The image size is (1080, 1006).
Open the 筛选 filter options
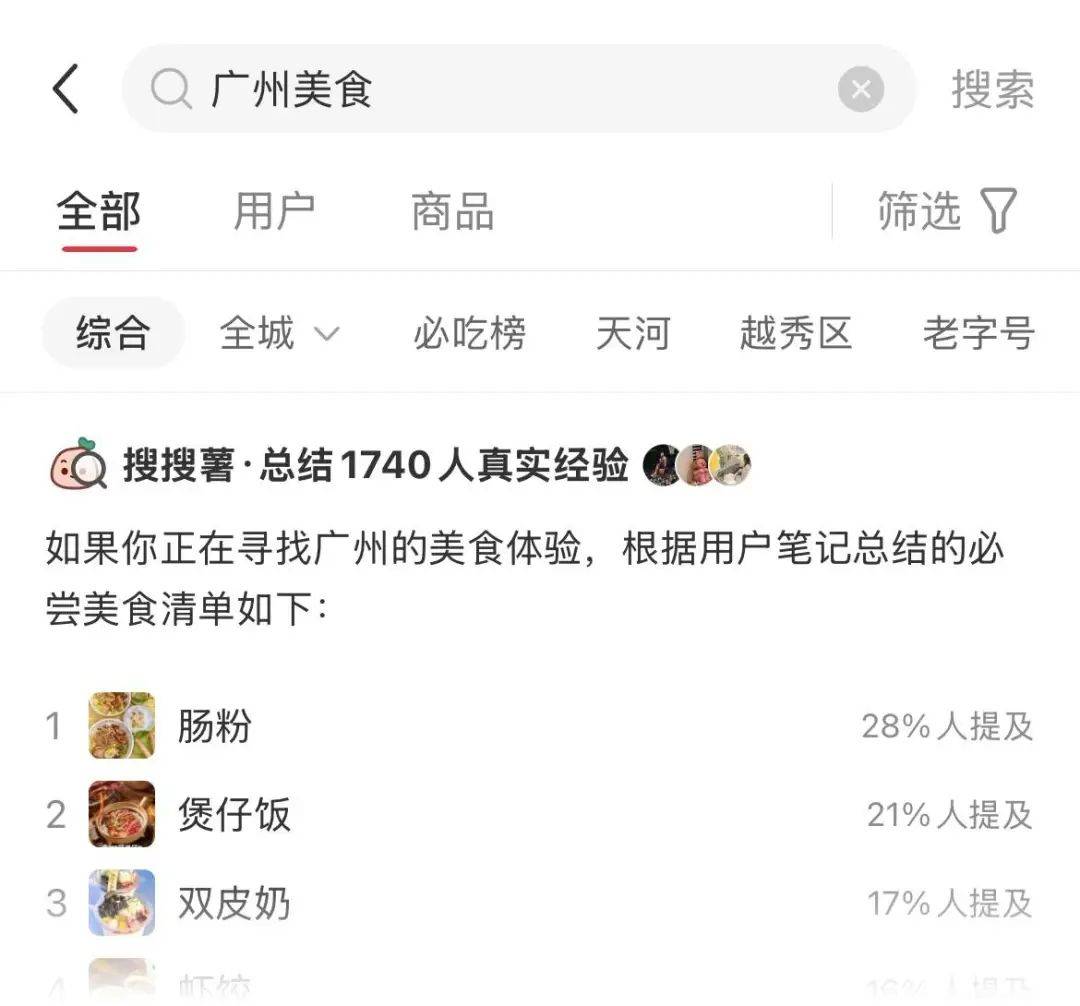pos(946,211)
